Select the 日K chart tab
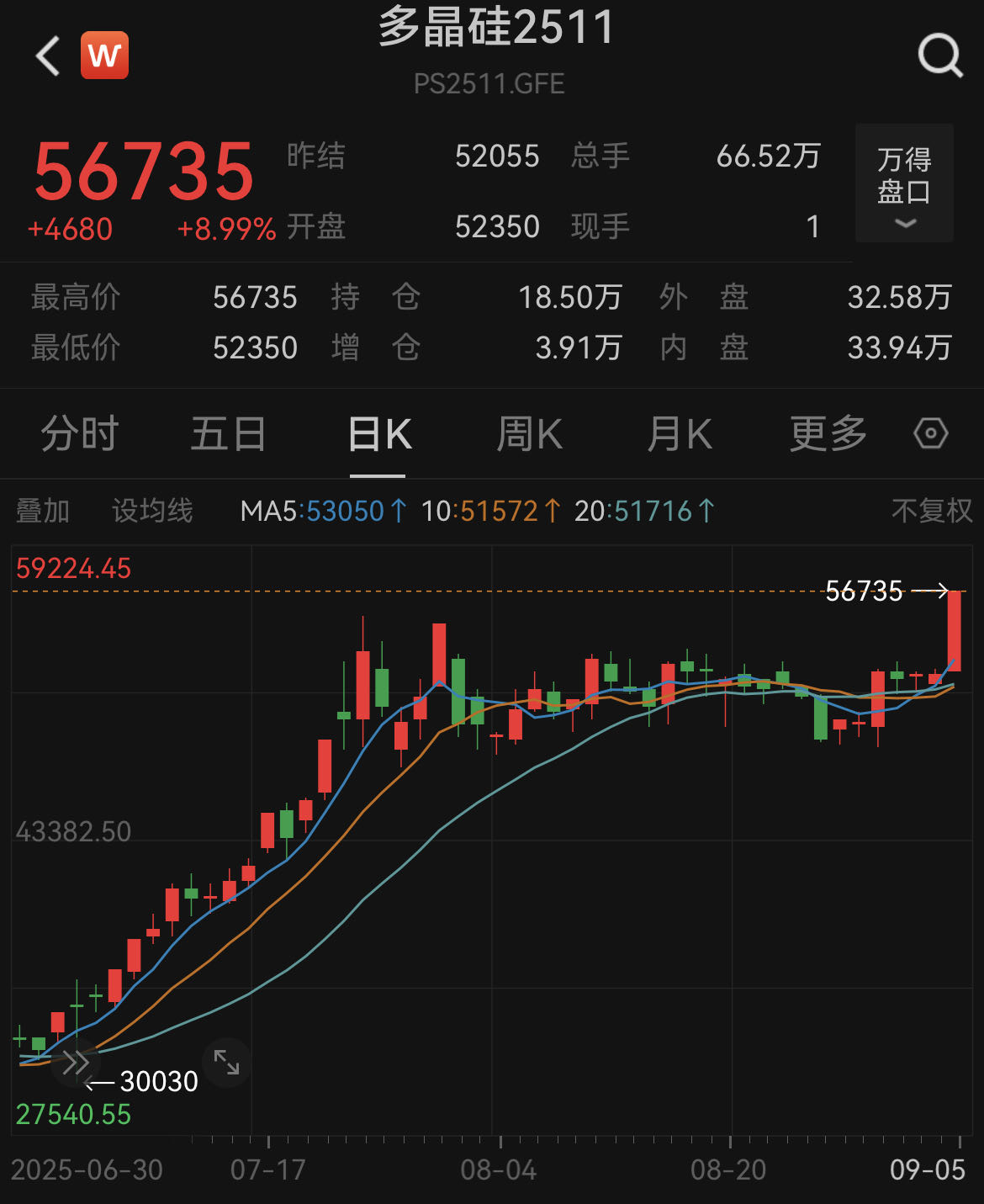This screenshot has width=984, height=1204. (379, 435)
